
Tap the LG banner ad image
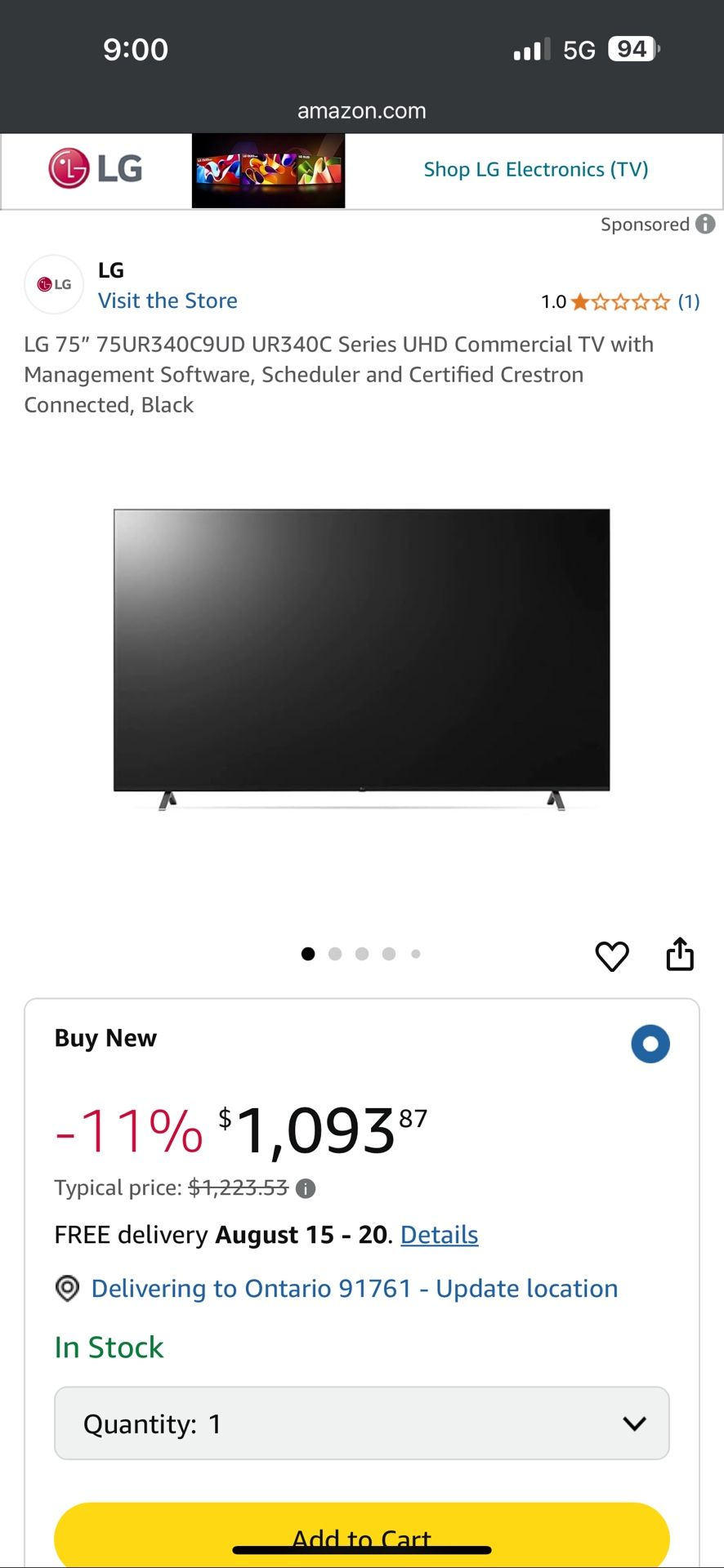268,171
